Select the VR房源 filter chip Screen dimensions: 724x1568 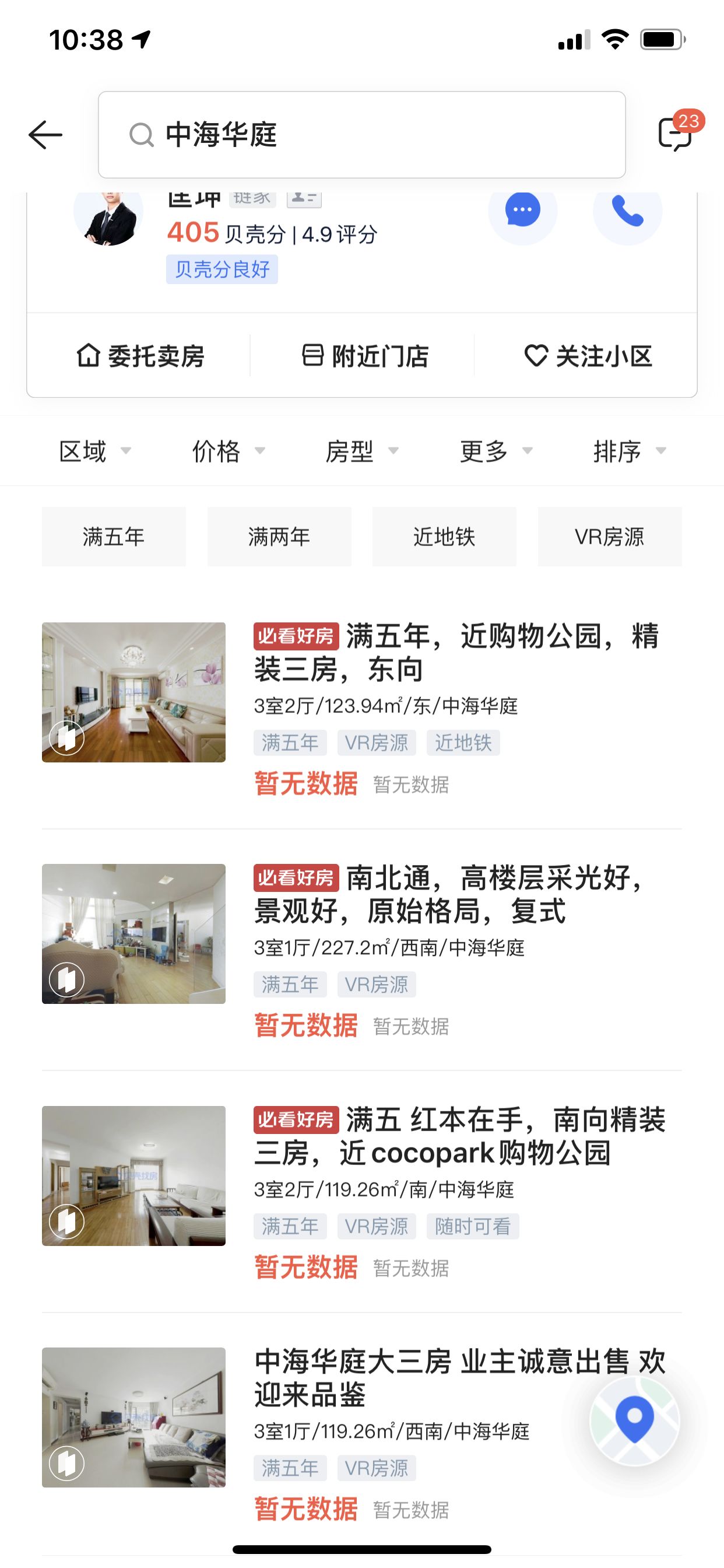[x=610, y=537]
